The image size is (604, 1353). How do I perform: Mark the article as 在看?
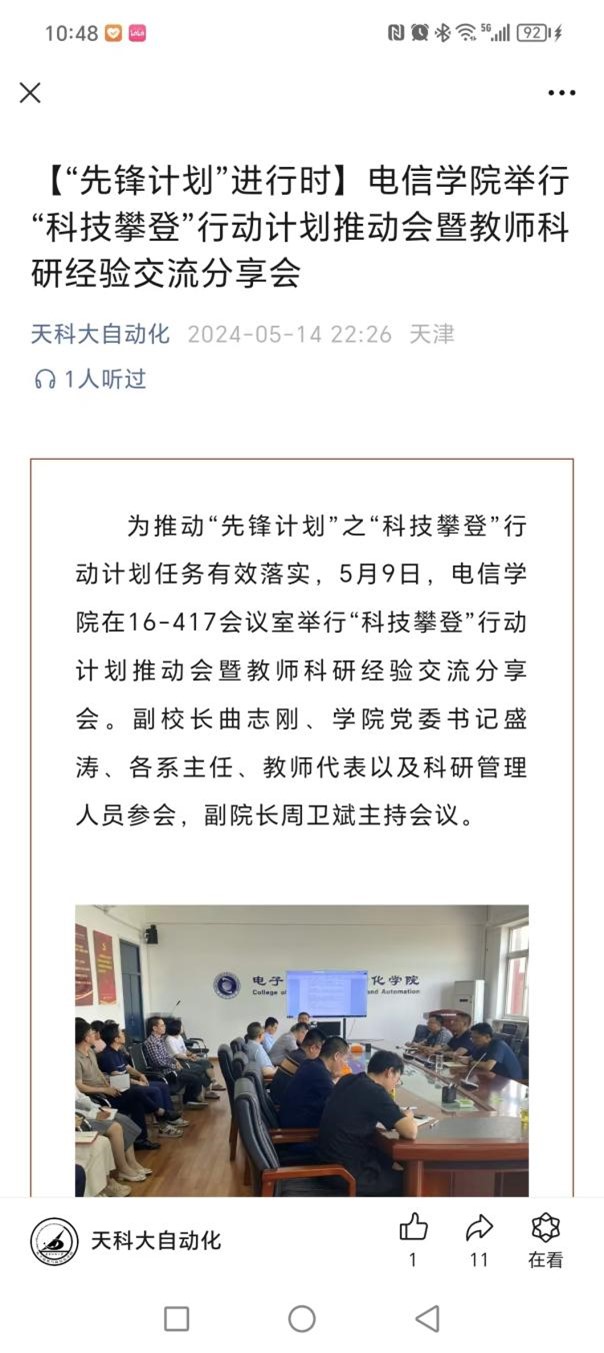(545, 1229)
